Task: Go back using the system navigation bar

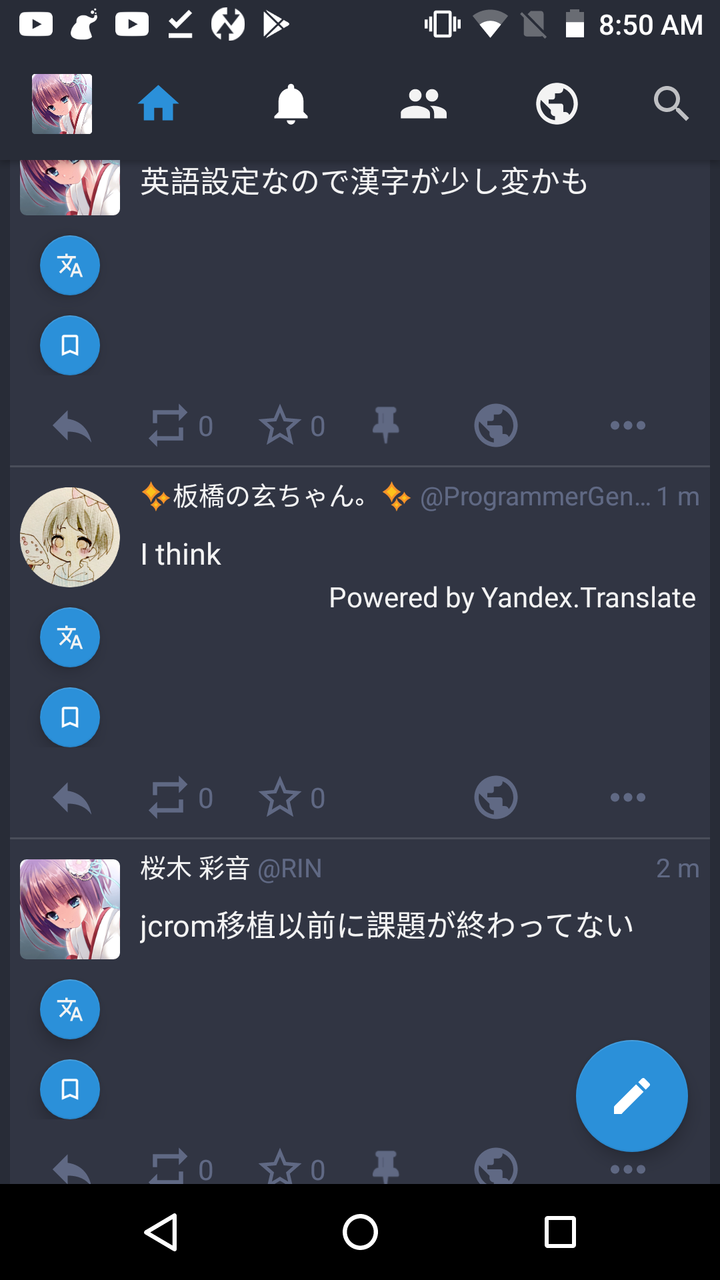Action: click(x=161, y=1232)
